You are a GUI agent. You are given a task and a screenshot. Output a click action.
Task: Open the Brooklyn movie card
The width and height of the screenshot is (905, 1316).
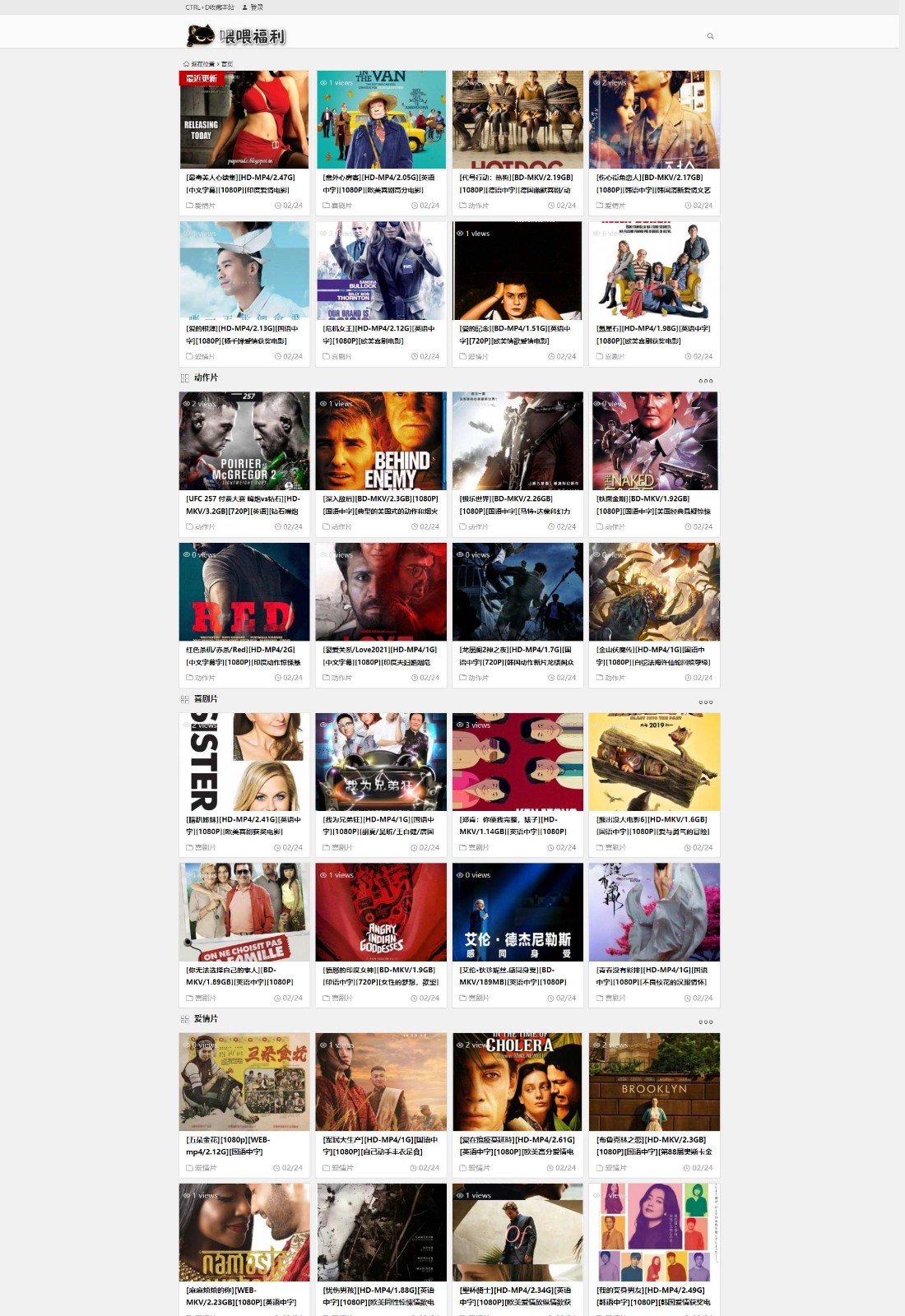(x=654, y=1082)
